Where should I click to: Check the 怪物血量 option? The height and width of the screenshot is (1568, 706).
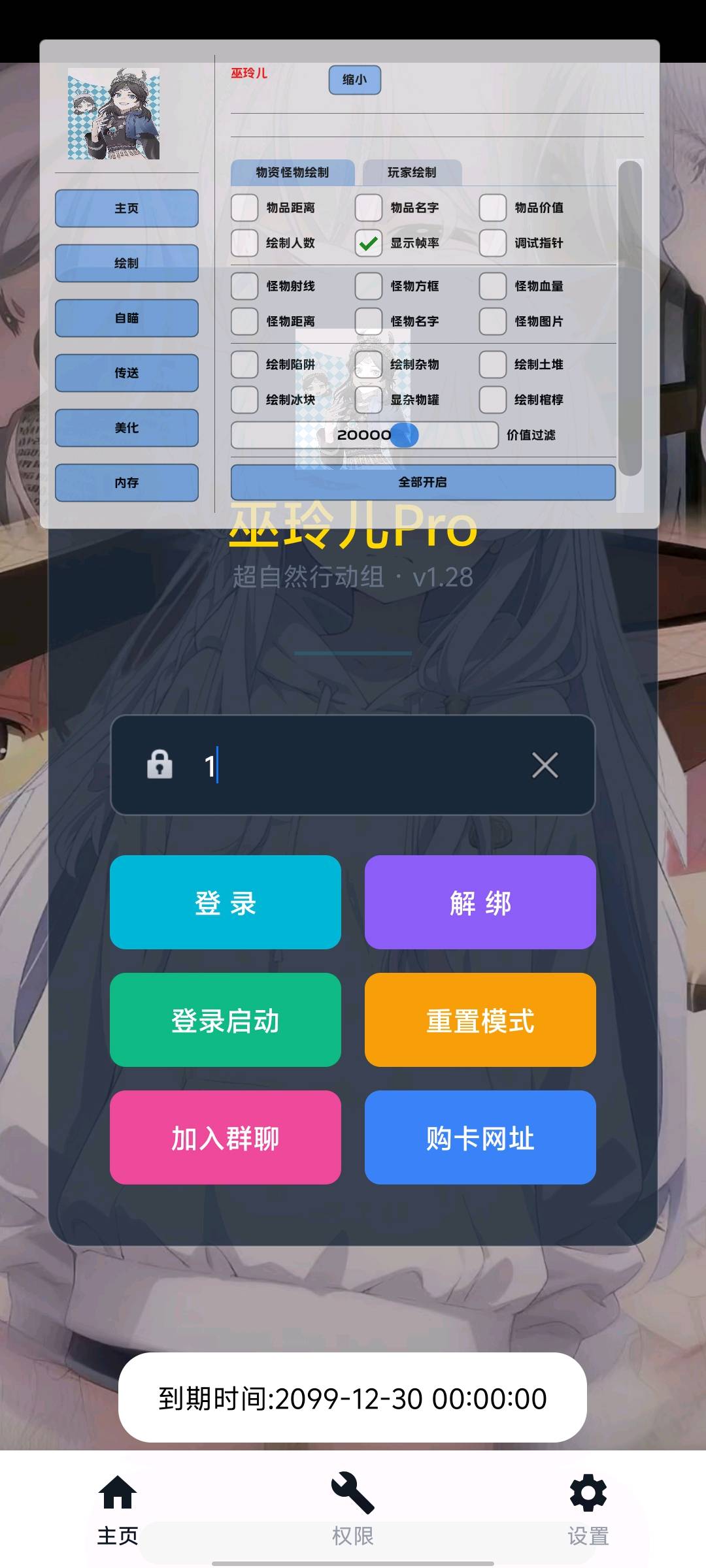coord(493,286)
